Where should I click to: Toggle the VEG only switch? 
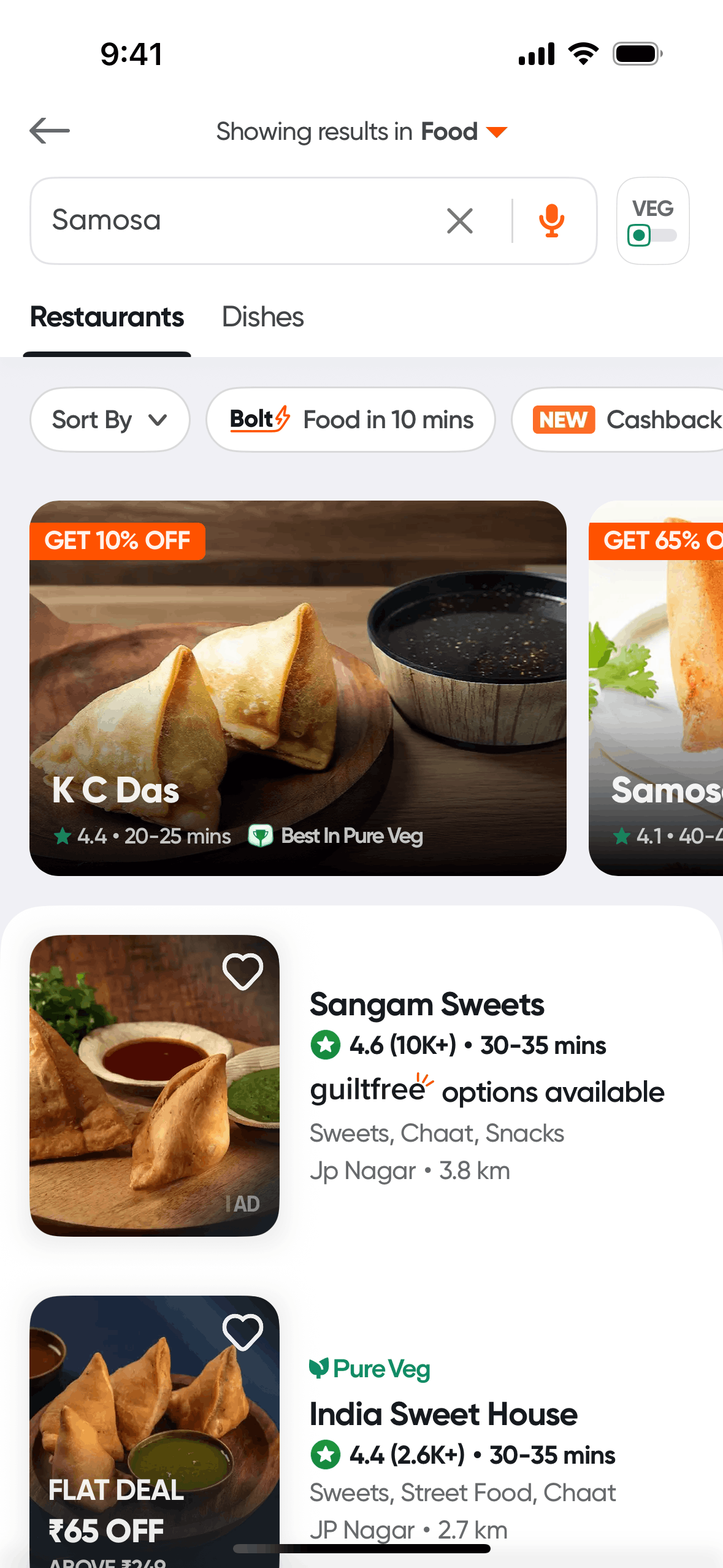652,235
